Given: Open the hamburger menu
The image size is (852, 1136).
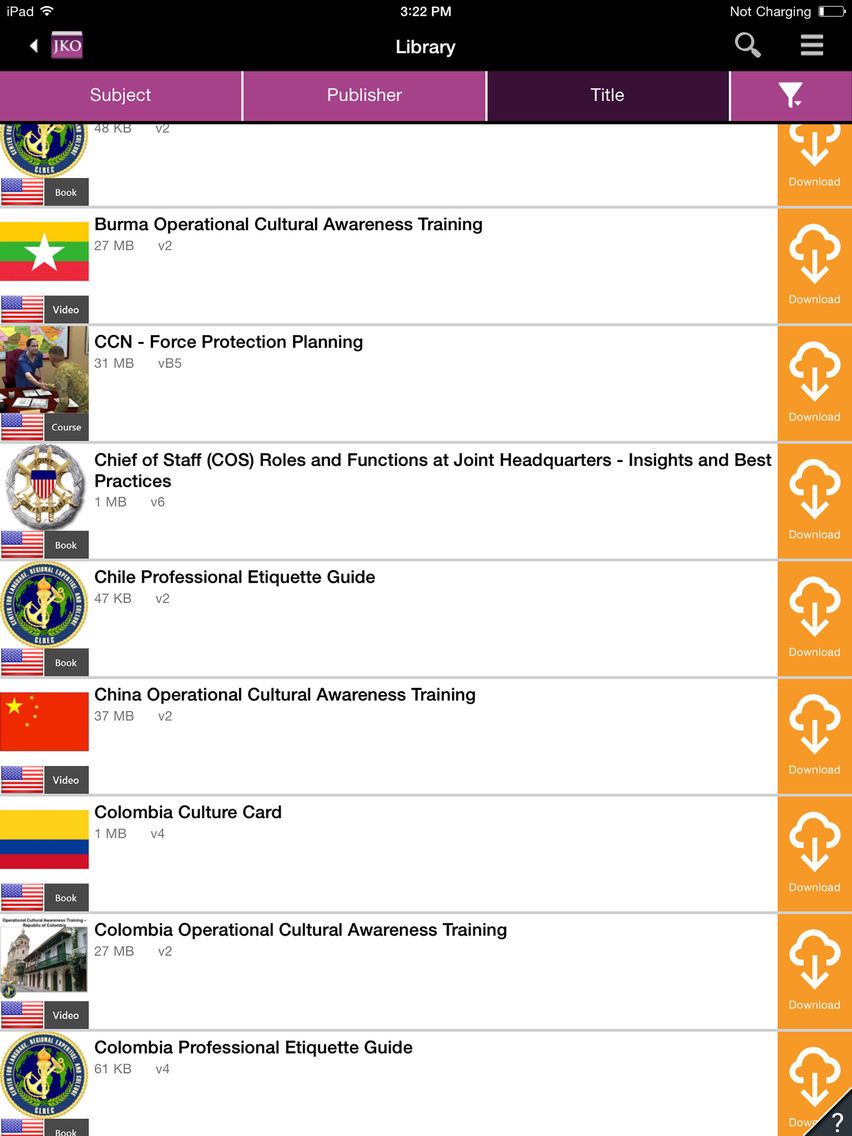Looking at the screenshot, I should tap(811, 46).
